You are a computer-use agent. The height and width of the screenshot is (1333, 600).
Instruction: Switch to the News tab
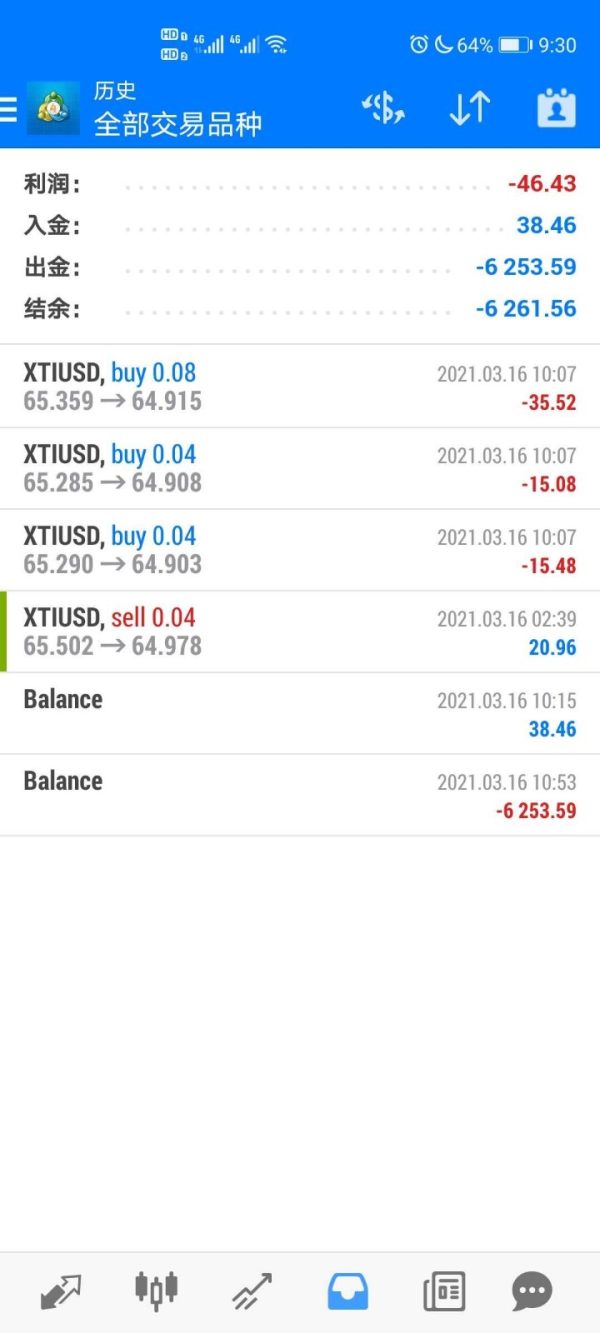(444, 1291)
